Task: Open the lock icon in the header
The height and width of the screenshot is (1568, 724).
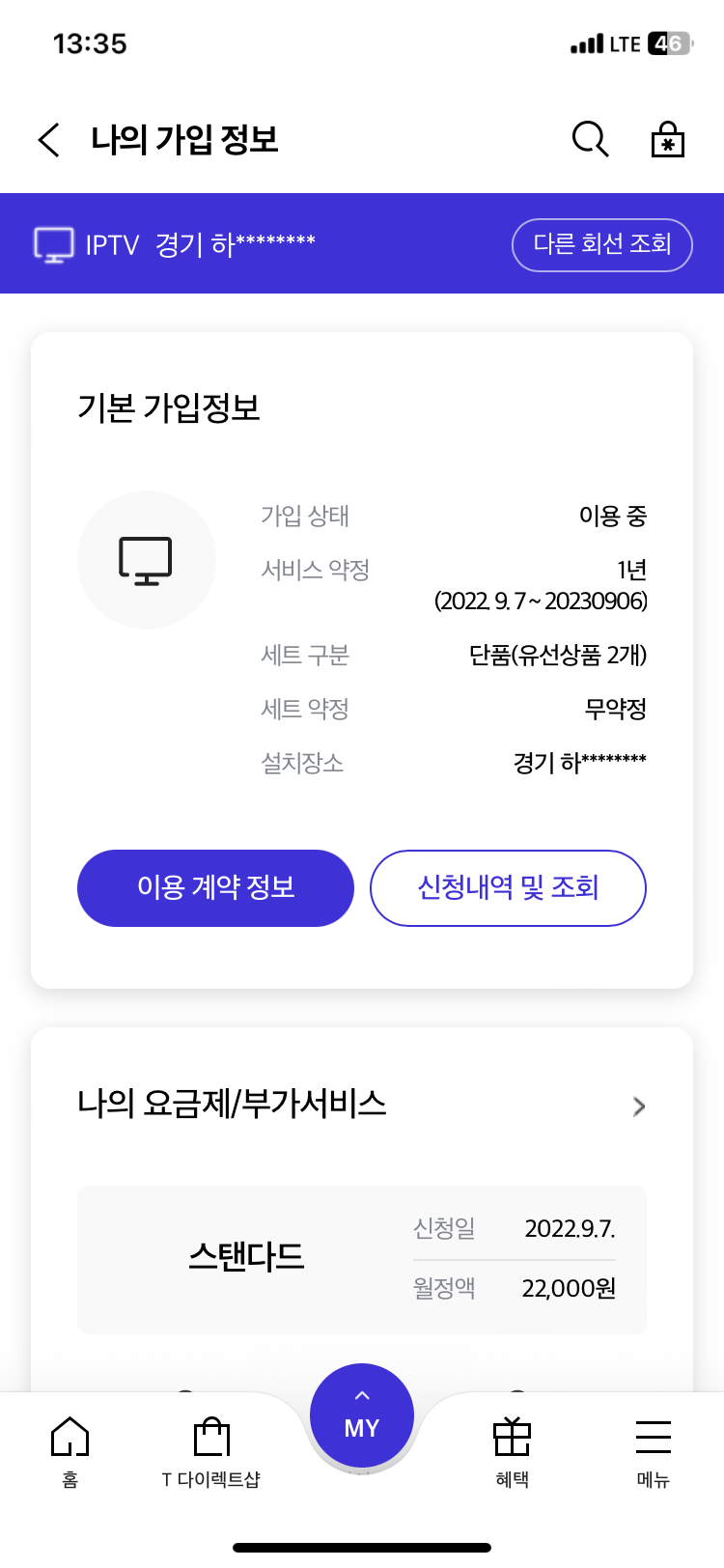Action: tap(667, 139)
